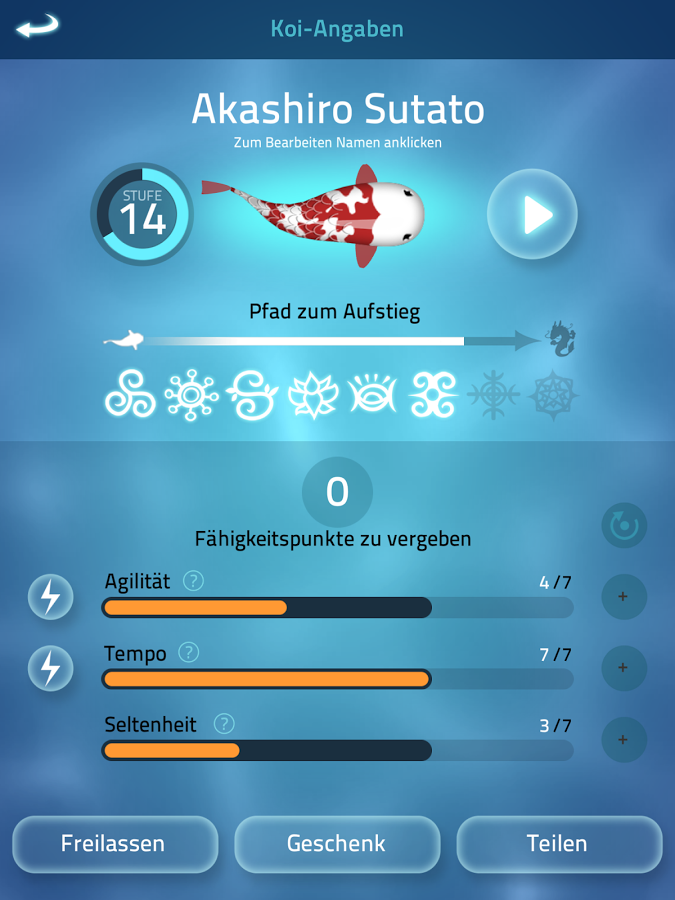Image resolution: width=675 pixels, height=900 pixels.
Task: Add a point to Tempo
Action: click(x=624, y=668)
